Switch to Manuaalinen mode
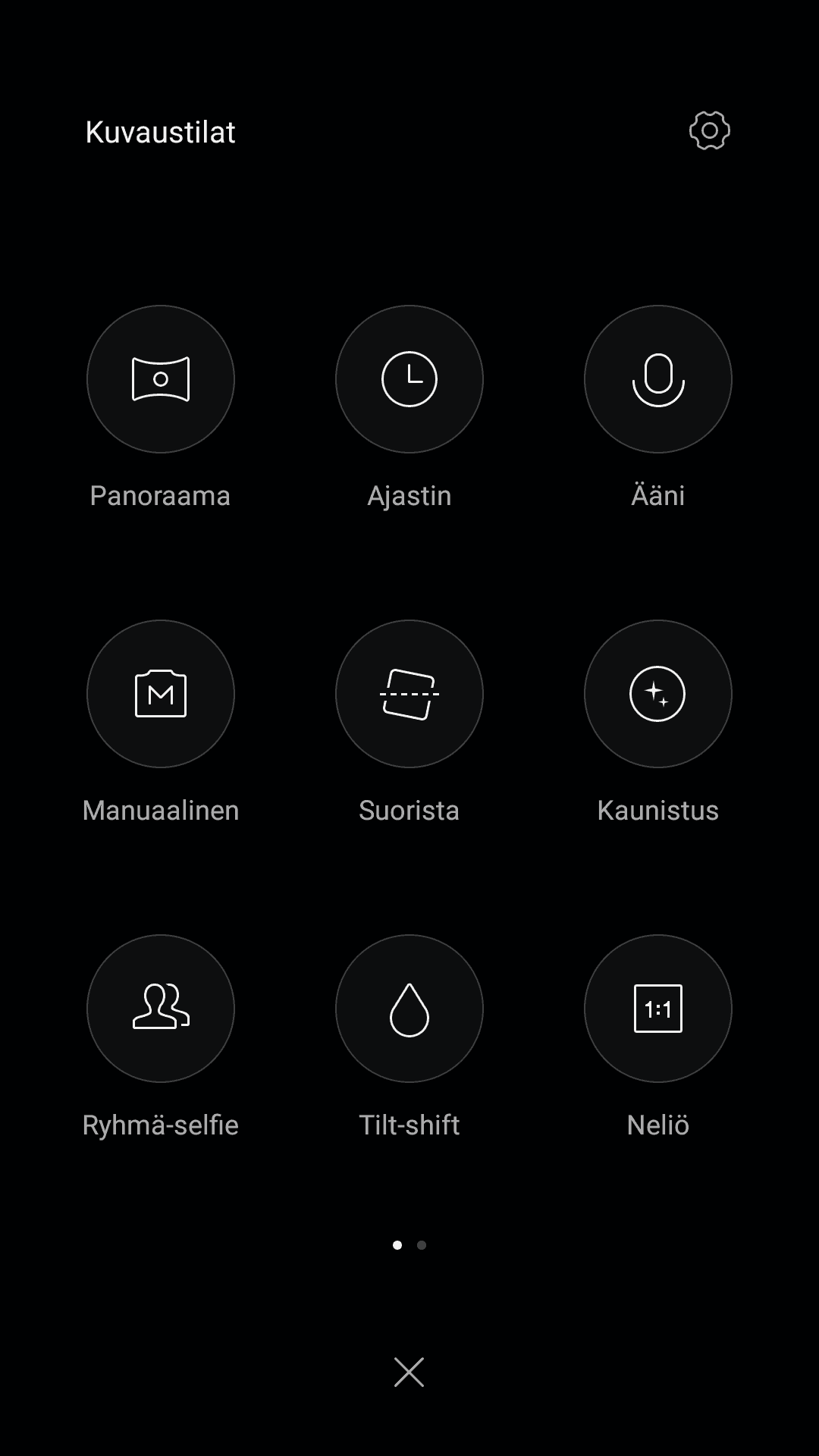Image resolution: width=819 pixels, height=1456 pixels. [161, 694]
